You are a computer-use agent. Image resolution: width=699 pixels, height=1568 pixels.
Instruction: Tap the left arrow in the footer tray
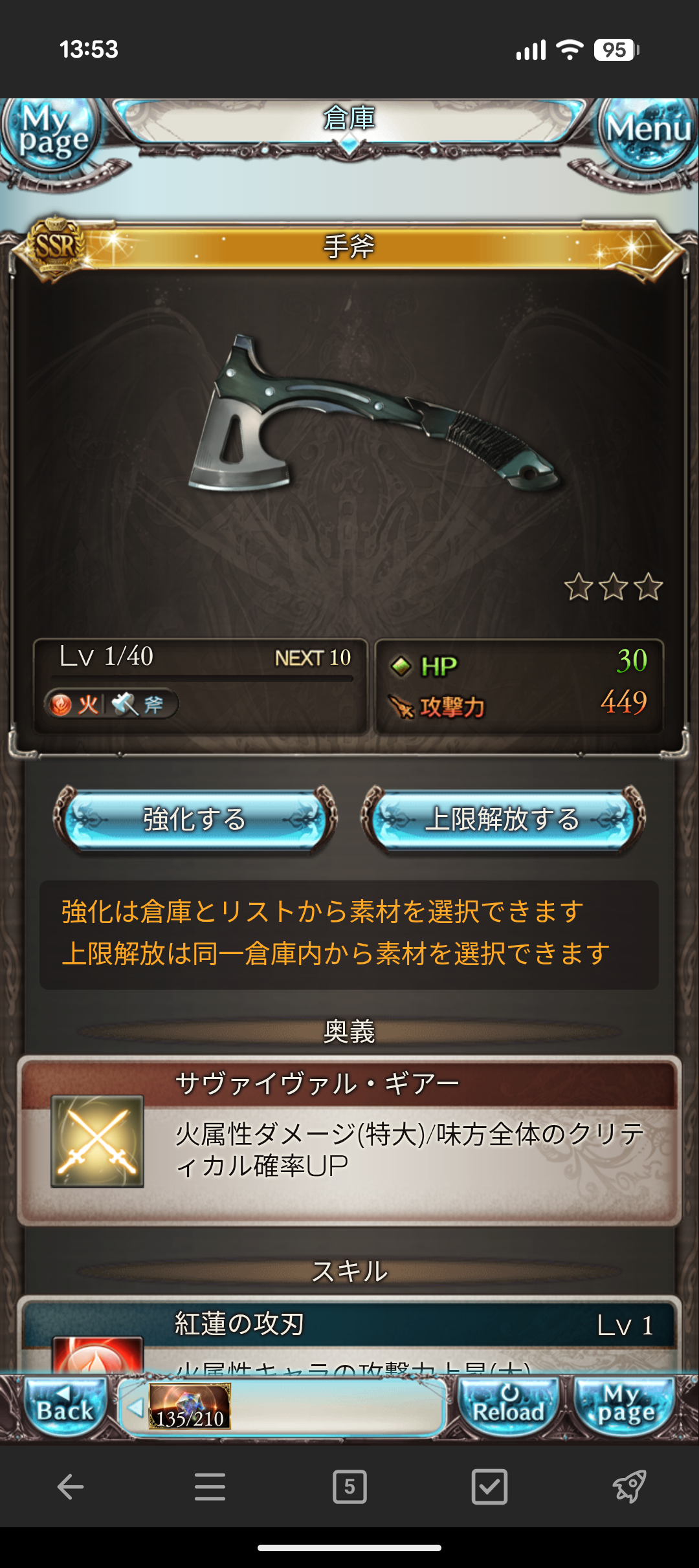tap(135, 1407)
